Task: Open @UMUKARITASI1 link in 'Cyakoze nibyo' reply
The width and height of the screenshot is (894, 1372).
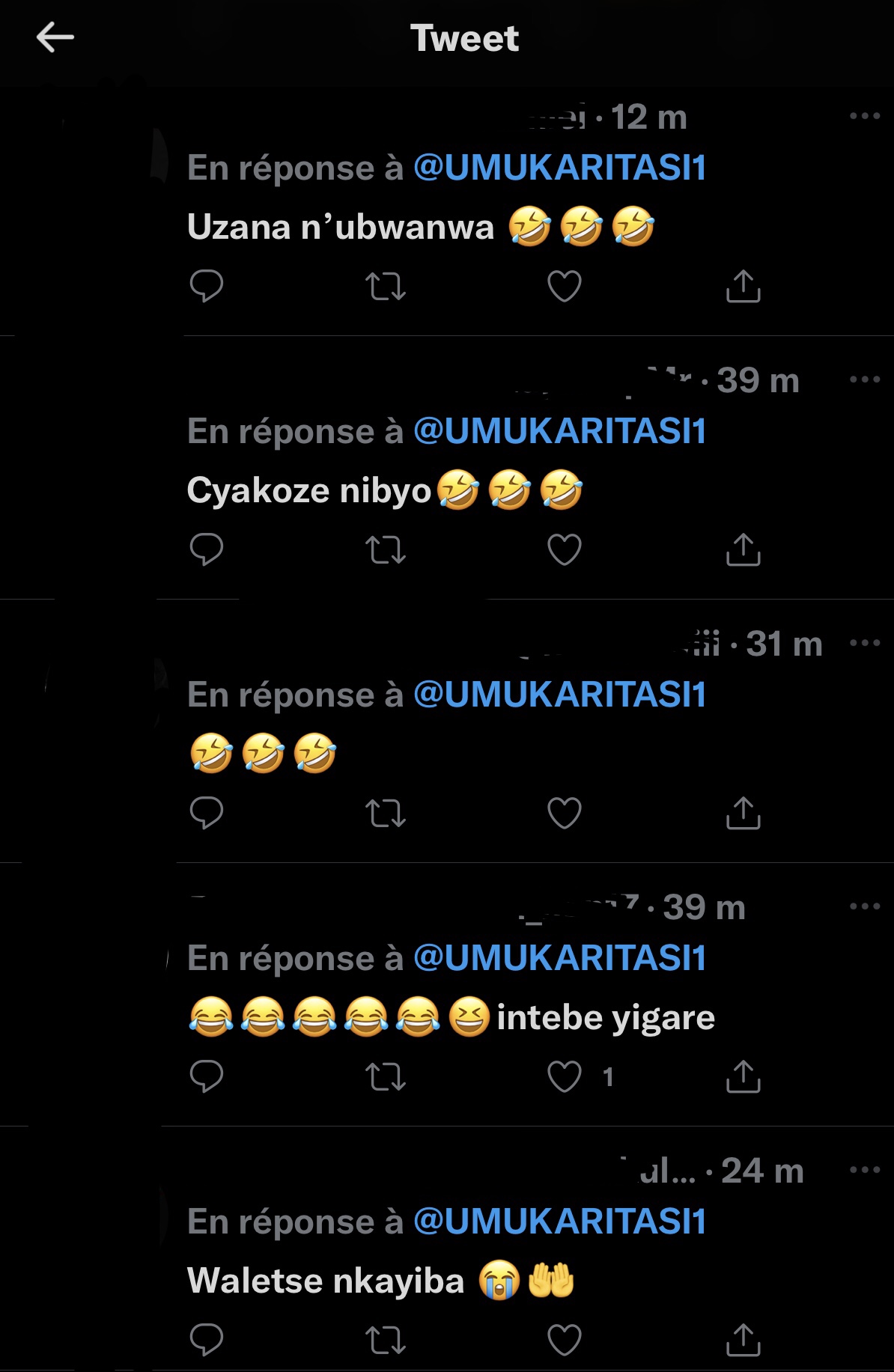Action: [x=559, y=431]
